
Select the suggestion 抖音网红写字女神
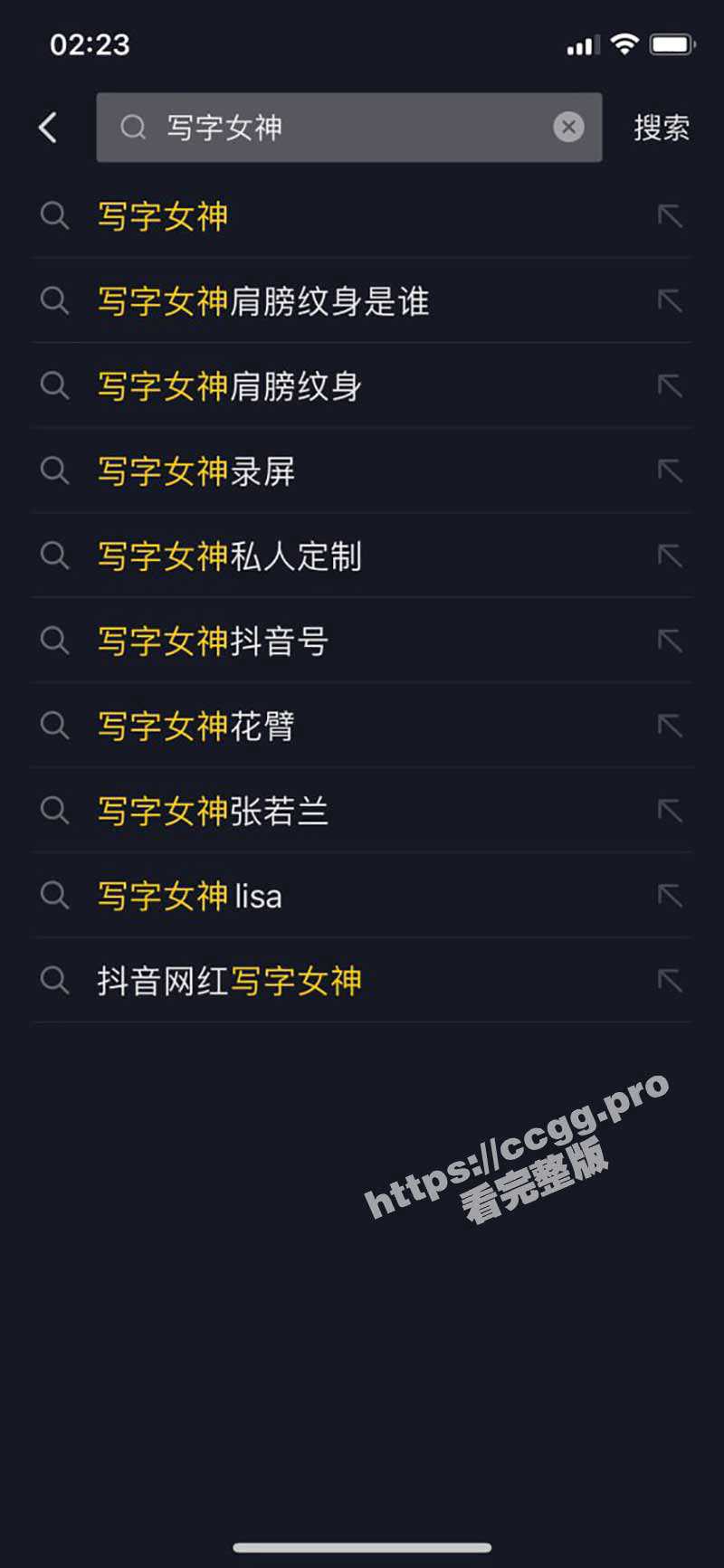[x=230, y=982]
